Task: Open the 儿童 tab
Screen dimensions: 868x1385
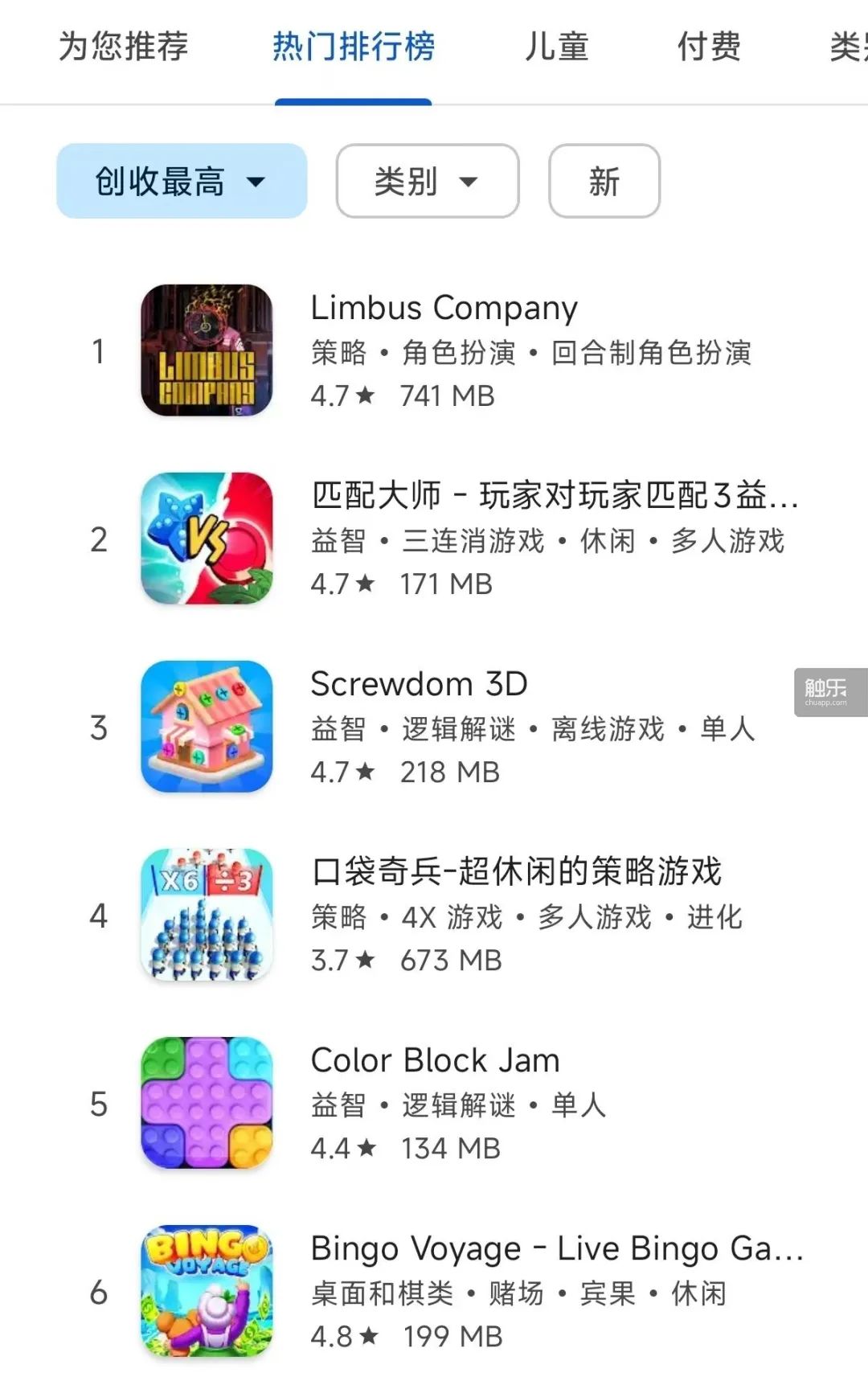Action: point(556,46)
